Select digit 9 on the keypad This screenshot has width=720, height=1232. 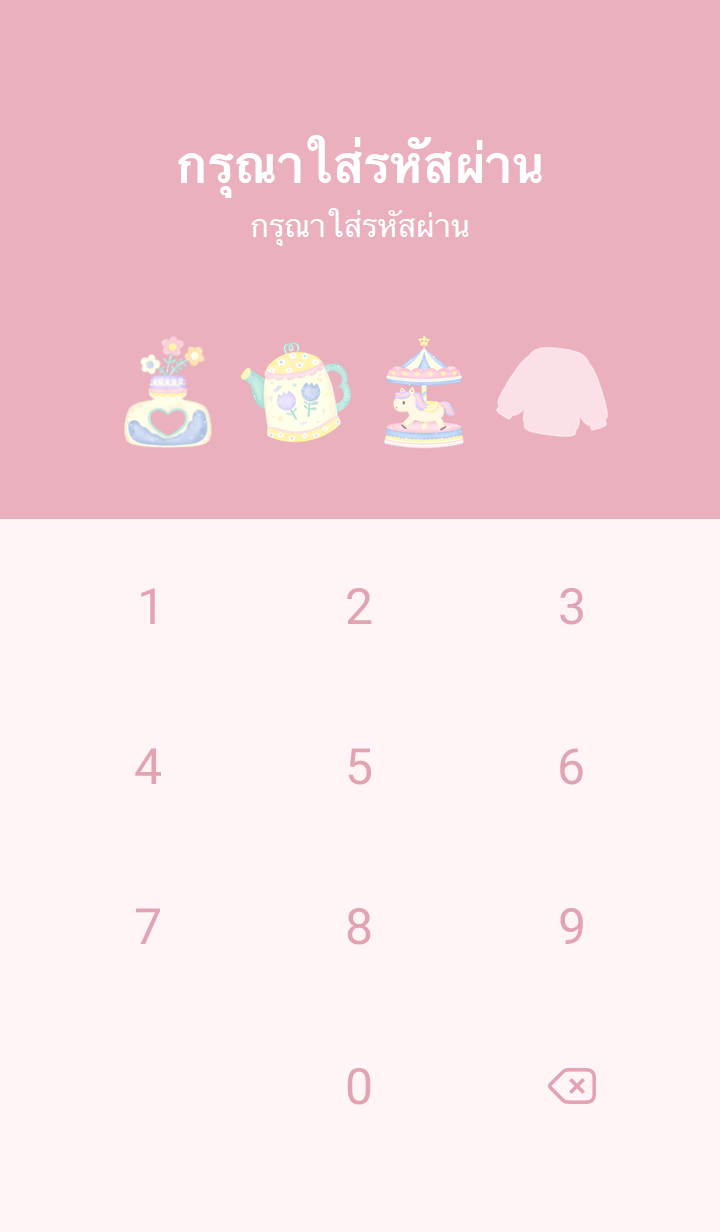[x=571, y=927]
